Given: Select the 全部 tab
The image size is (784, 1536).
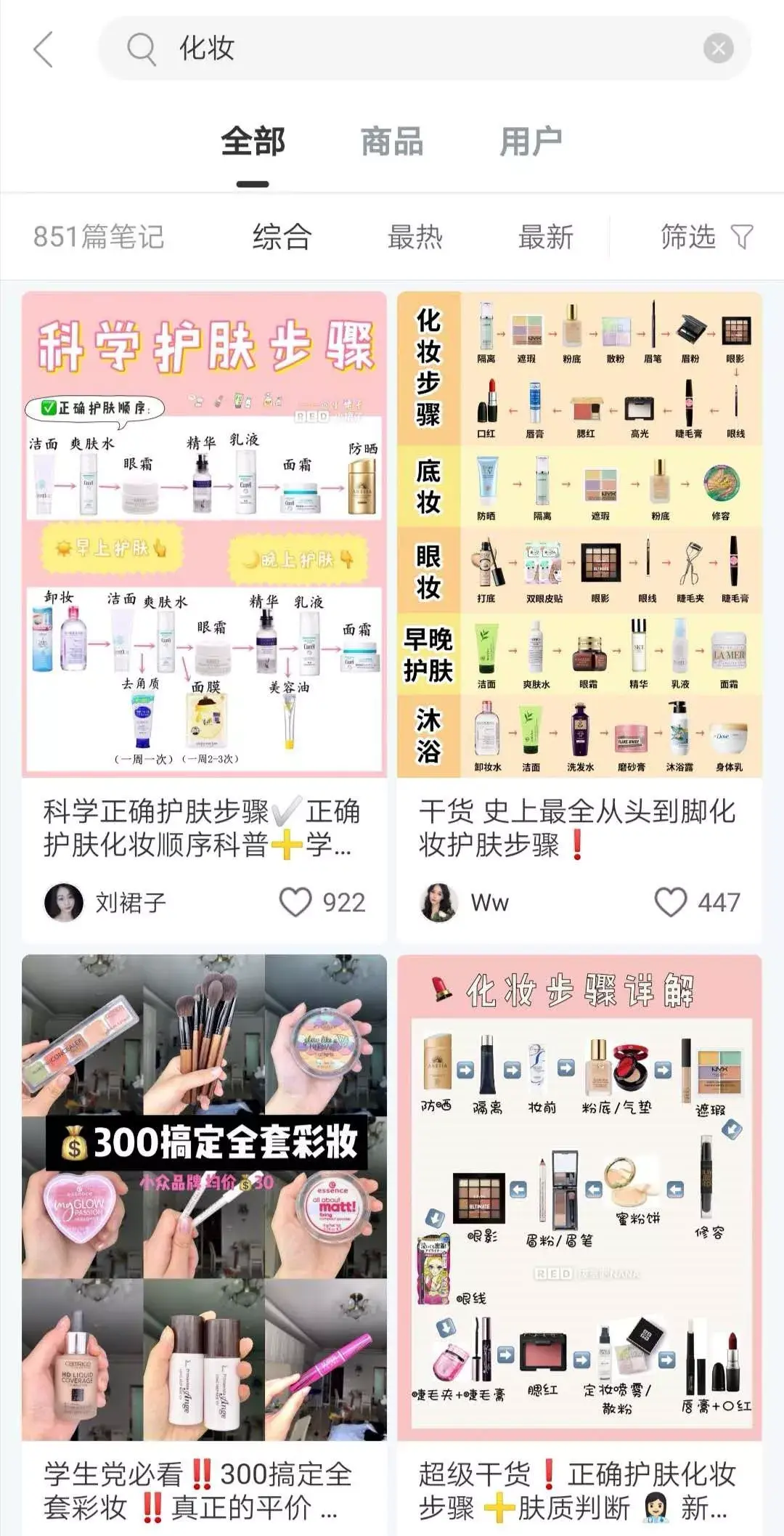Looking at the screenshot, I should [253, 141].
